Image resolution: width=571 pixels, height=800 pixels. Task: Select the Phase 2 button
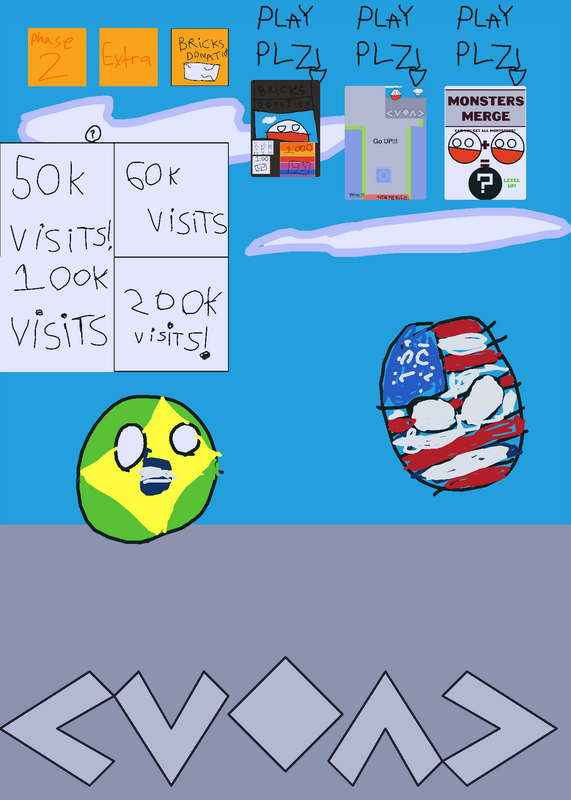pyautogui.click(x=57, y=57)
